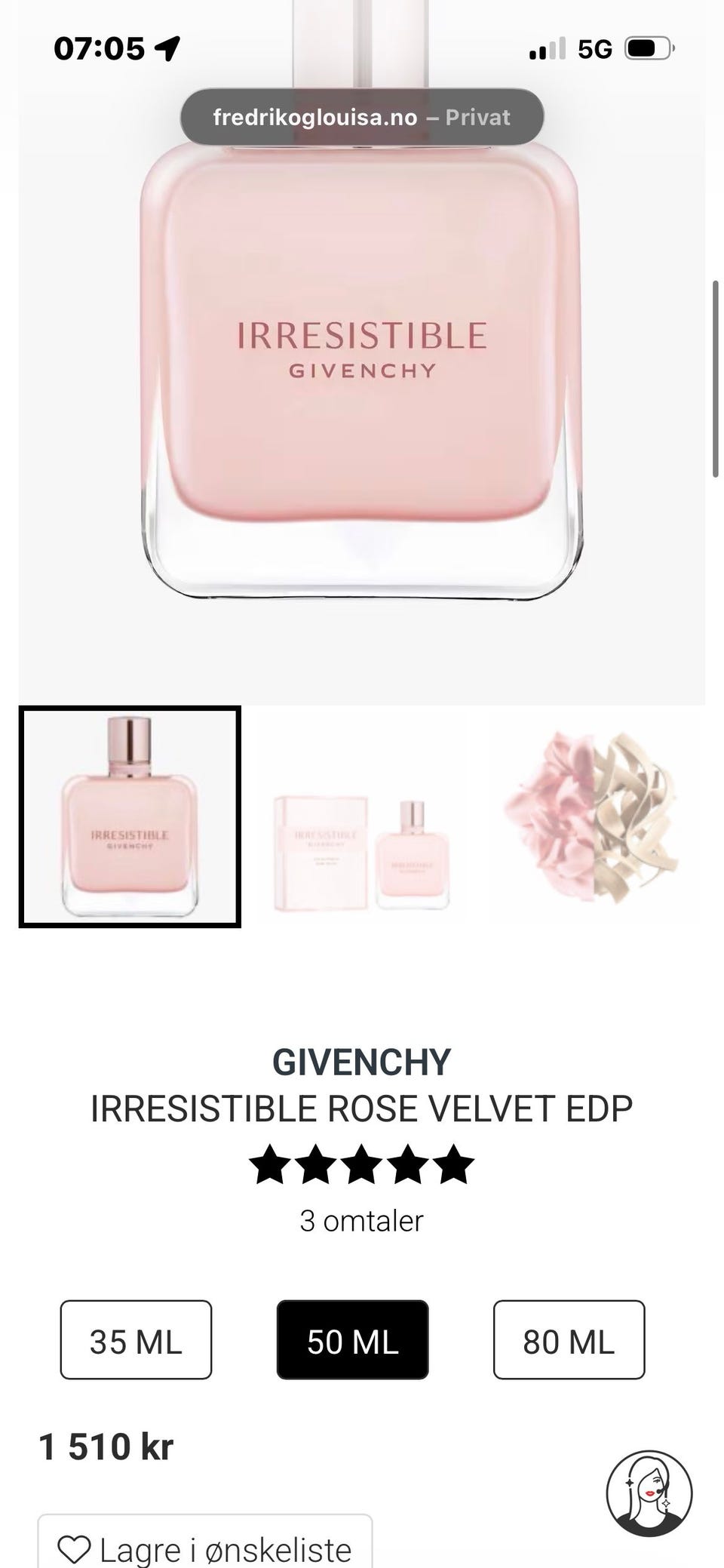Tap the fredrikoglouisa.no address bar
Screen dimensions: 724x1568
pos(362,117)
